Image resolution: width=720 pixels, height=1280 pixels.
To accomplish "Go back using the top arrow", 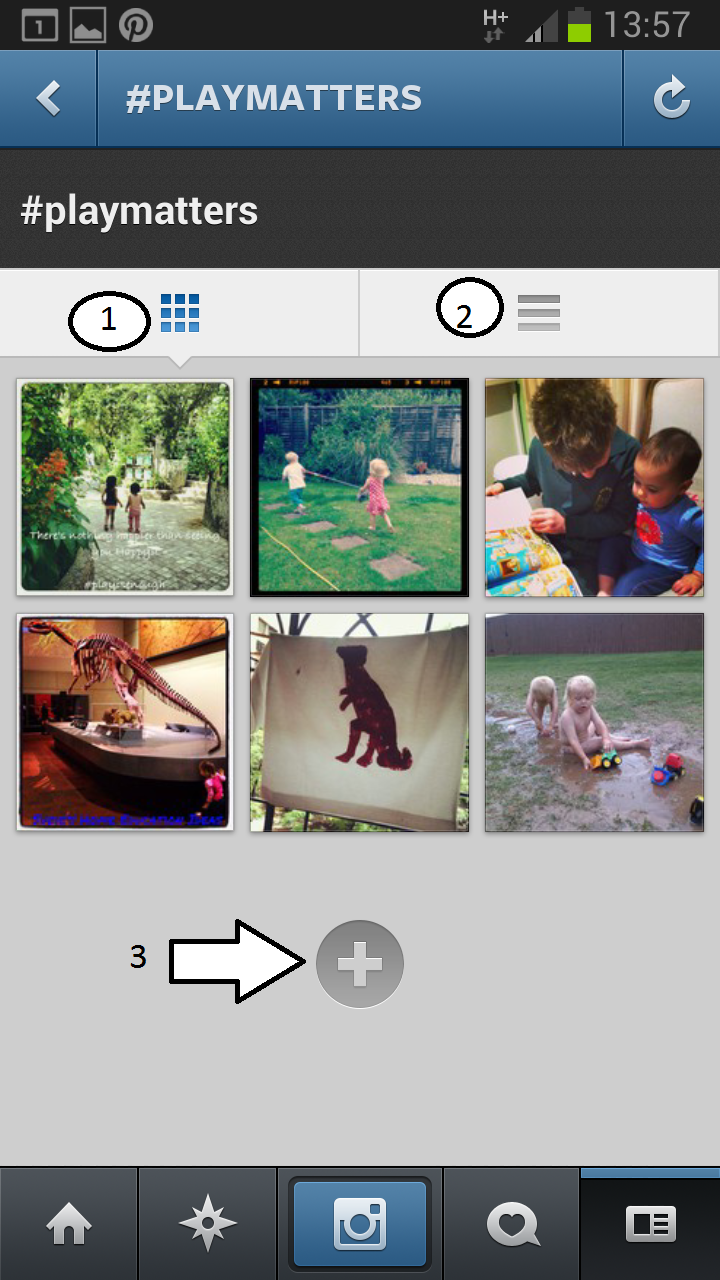I will [x=48, y=99].
